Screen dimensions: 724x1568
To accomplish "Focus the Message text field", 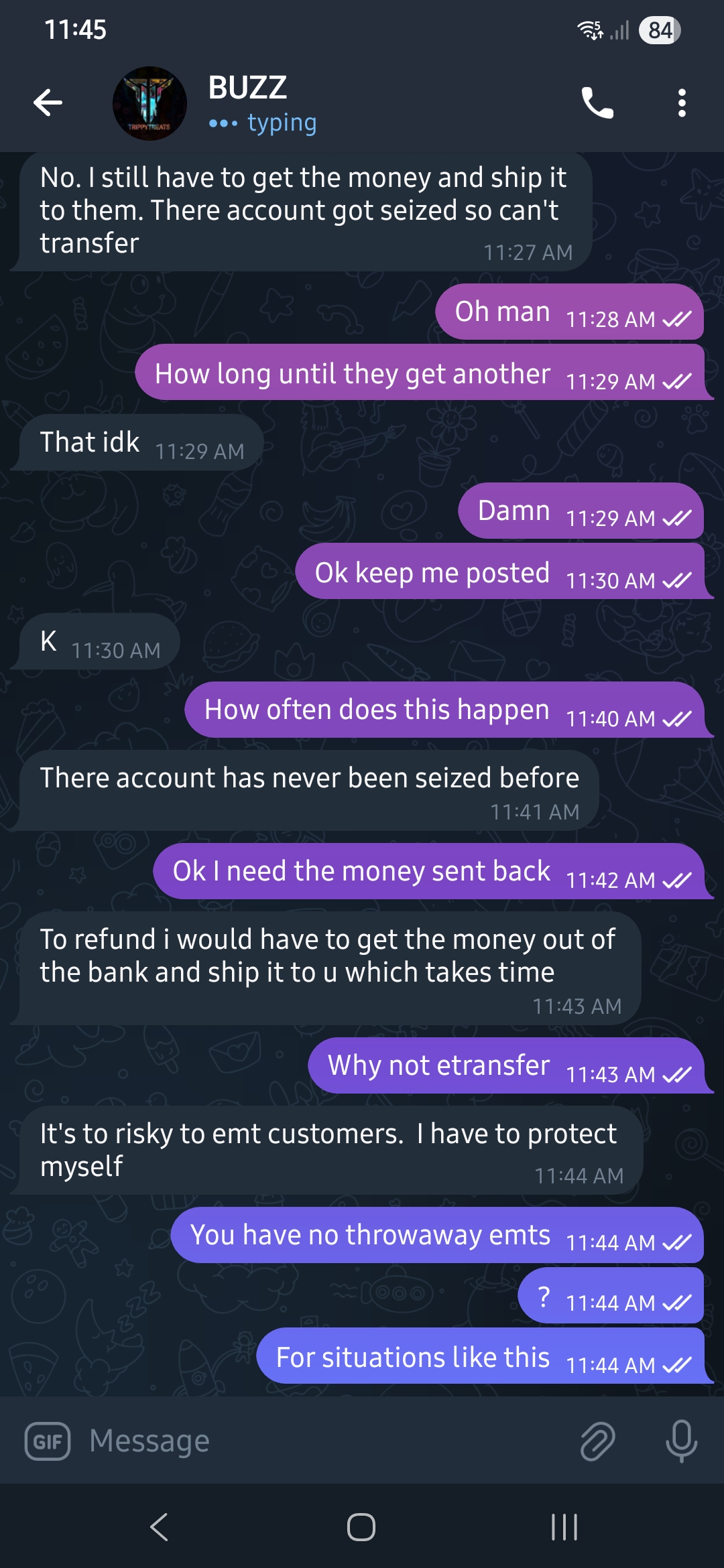I will [322, 1441].
